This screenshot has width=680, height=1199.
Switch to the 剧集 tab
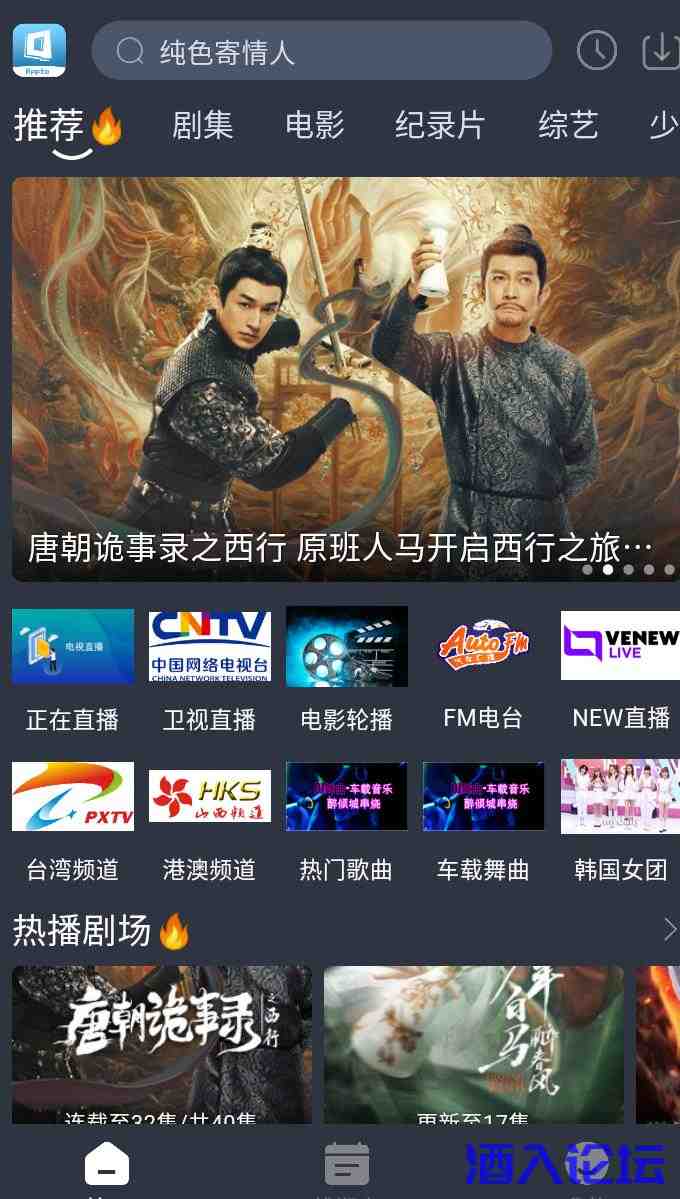[203, 125]
